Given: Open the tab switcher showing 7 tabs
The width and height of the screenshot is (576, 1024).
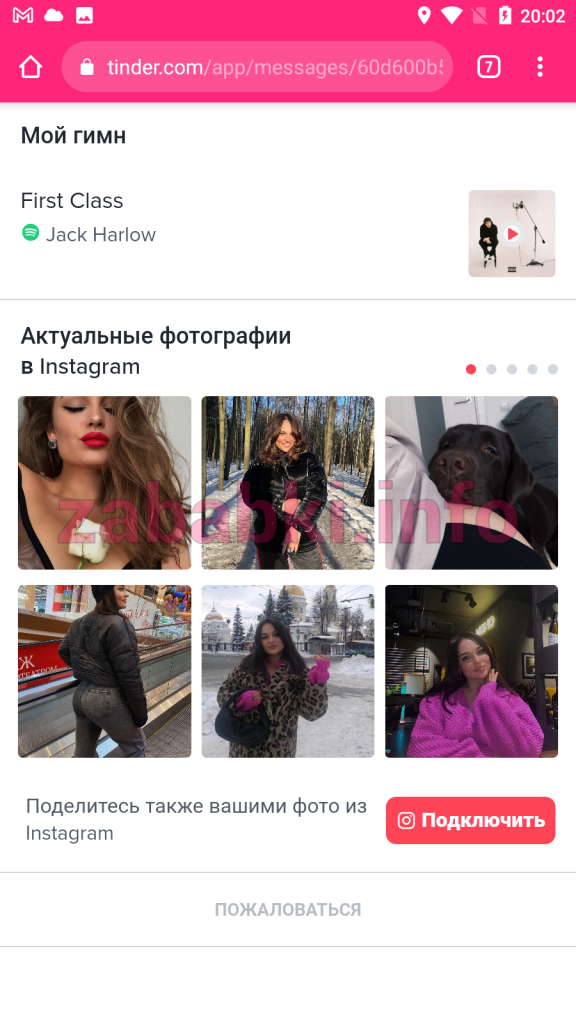Looking at the screenshot, I should (x=488, y=67).
